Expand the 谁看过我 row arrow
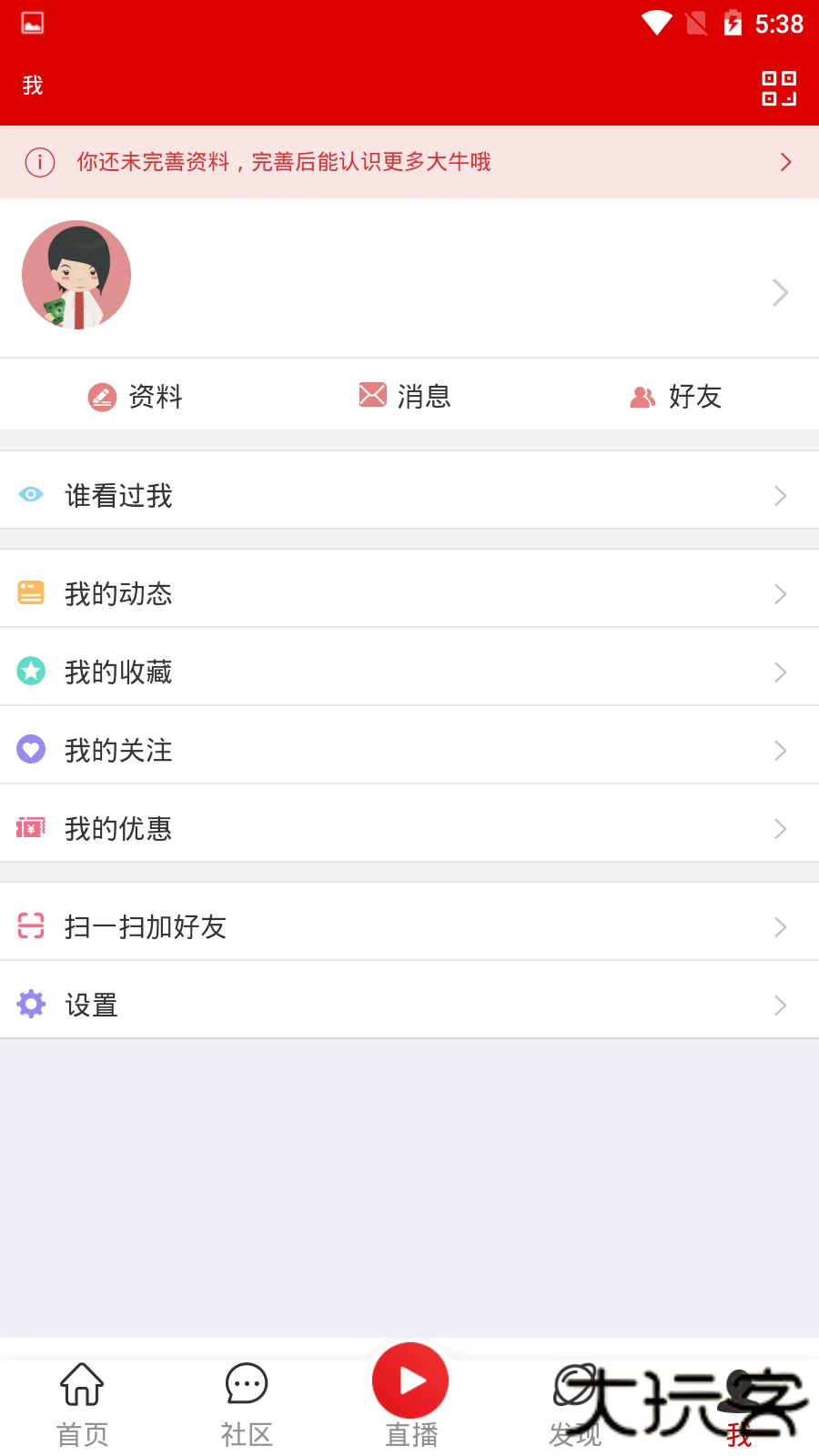 click(780, 496)
